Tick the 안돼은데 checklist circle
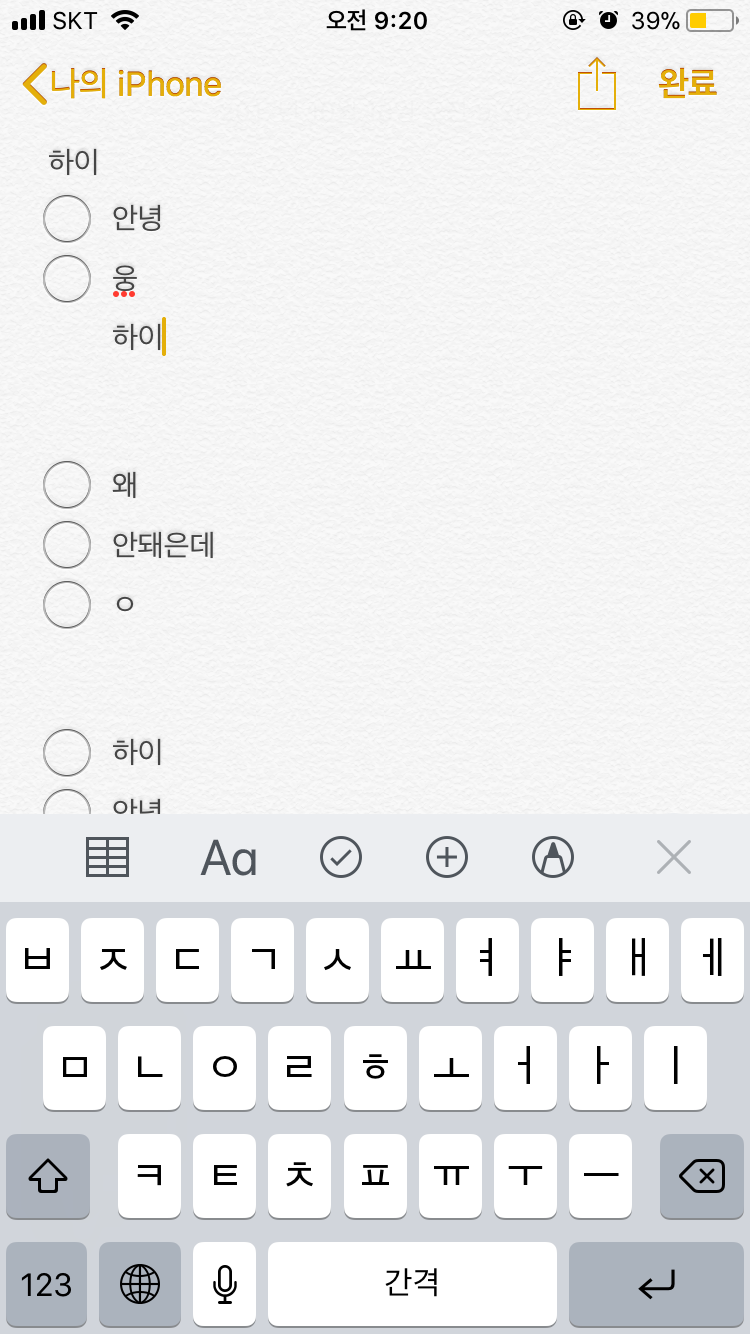The image size is (750, 1334). pyautogui.click(x=67, y=545)
